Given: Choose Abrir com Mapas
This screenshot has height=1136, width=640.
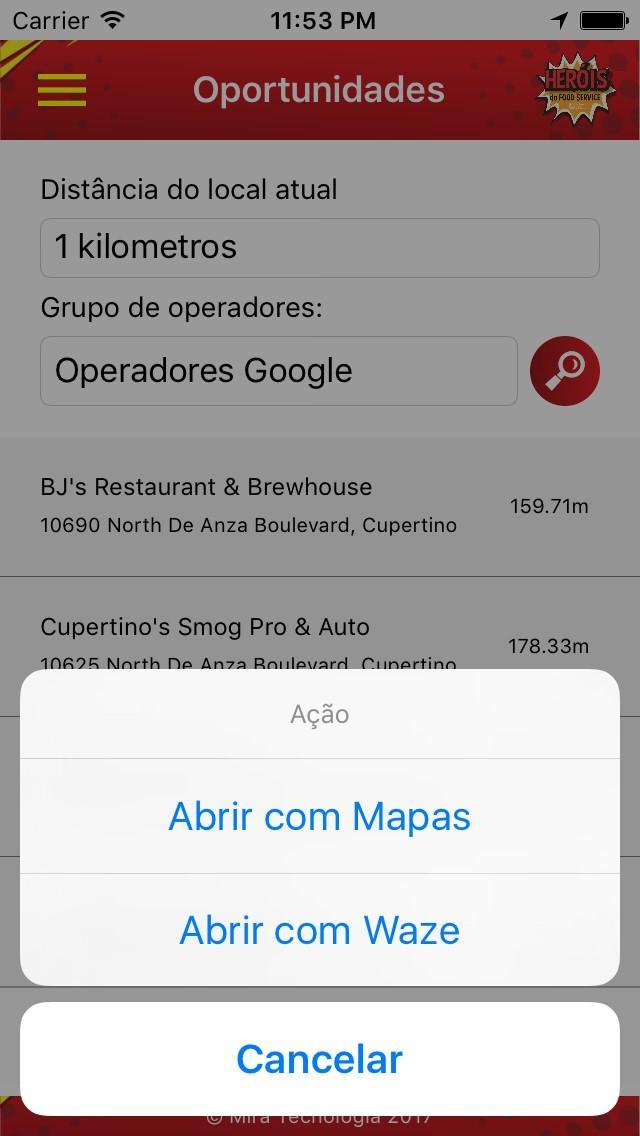Looking at the screenshot, I should (x=320, y=816).
